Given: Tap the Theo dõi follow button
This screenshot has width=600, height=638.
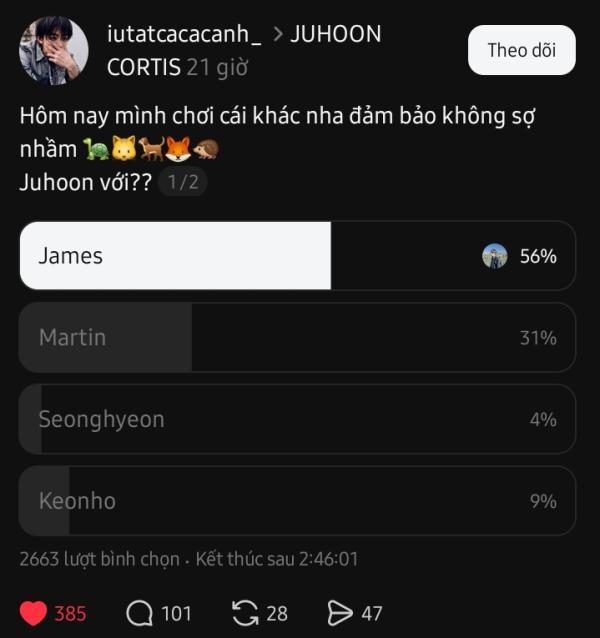Looking at the screenshot, I should pos(521,50).
